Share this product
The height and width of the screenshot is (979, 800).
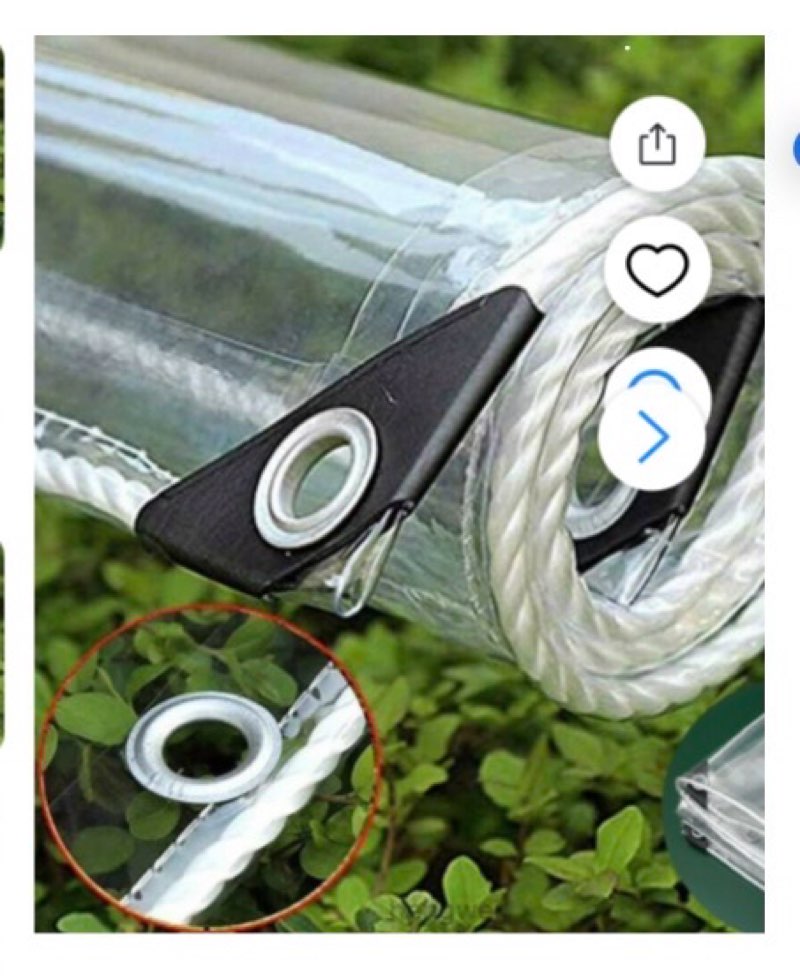pyautogui.click(x=657, y=146)
